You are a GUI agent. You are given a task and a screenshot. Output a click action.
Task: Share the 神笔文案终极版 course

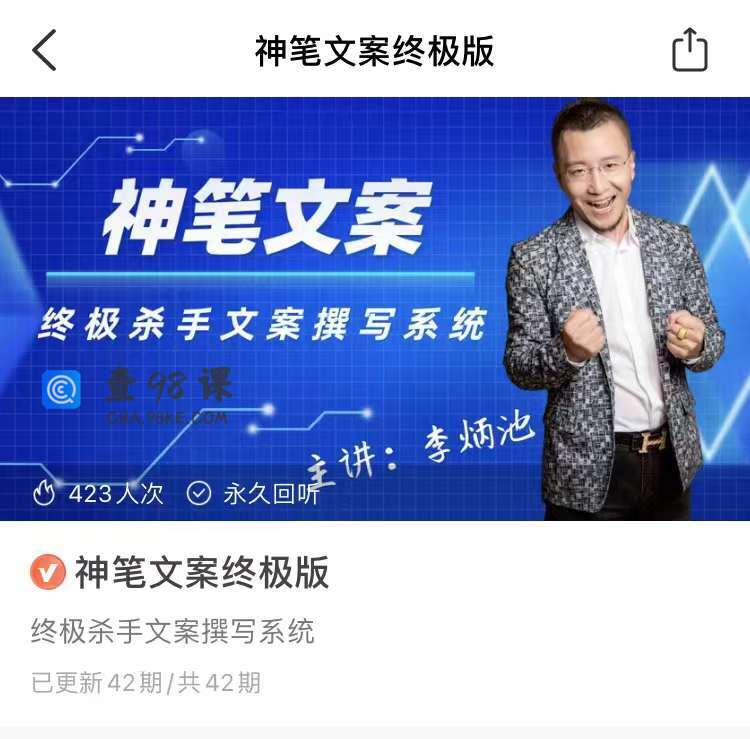(690, 50)
